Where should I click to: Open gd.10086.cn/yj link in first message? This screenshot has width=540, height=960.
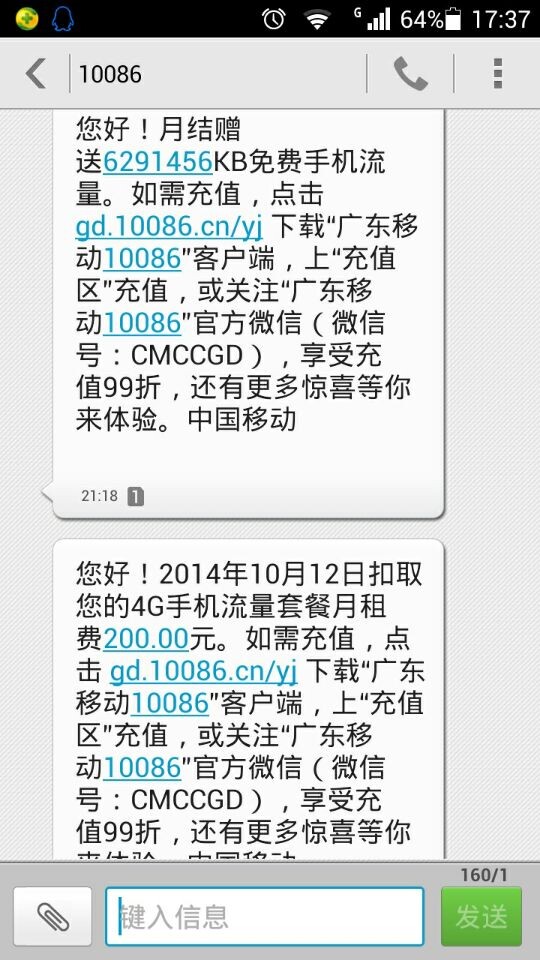(170, 227)
